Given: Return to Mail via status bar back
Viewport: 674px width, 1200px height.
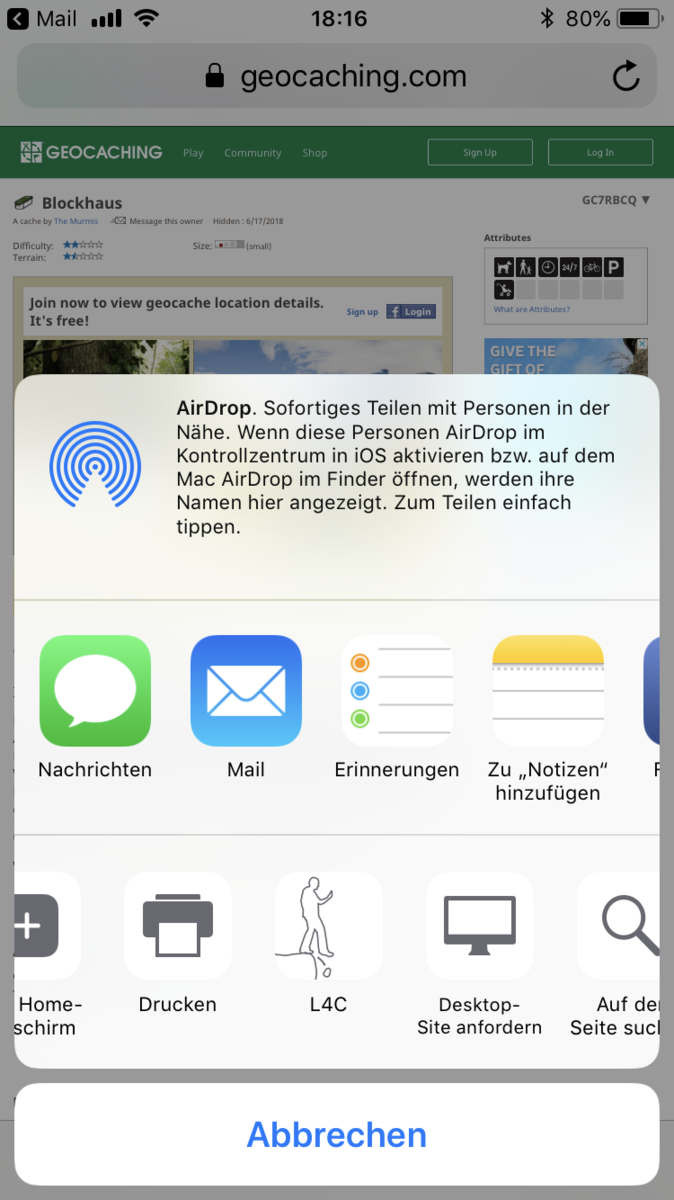Looking at the screenshot, I should 42,18.
